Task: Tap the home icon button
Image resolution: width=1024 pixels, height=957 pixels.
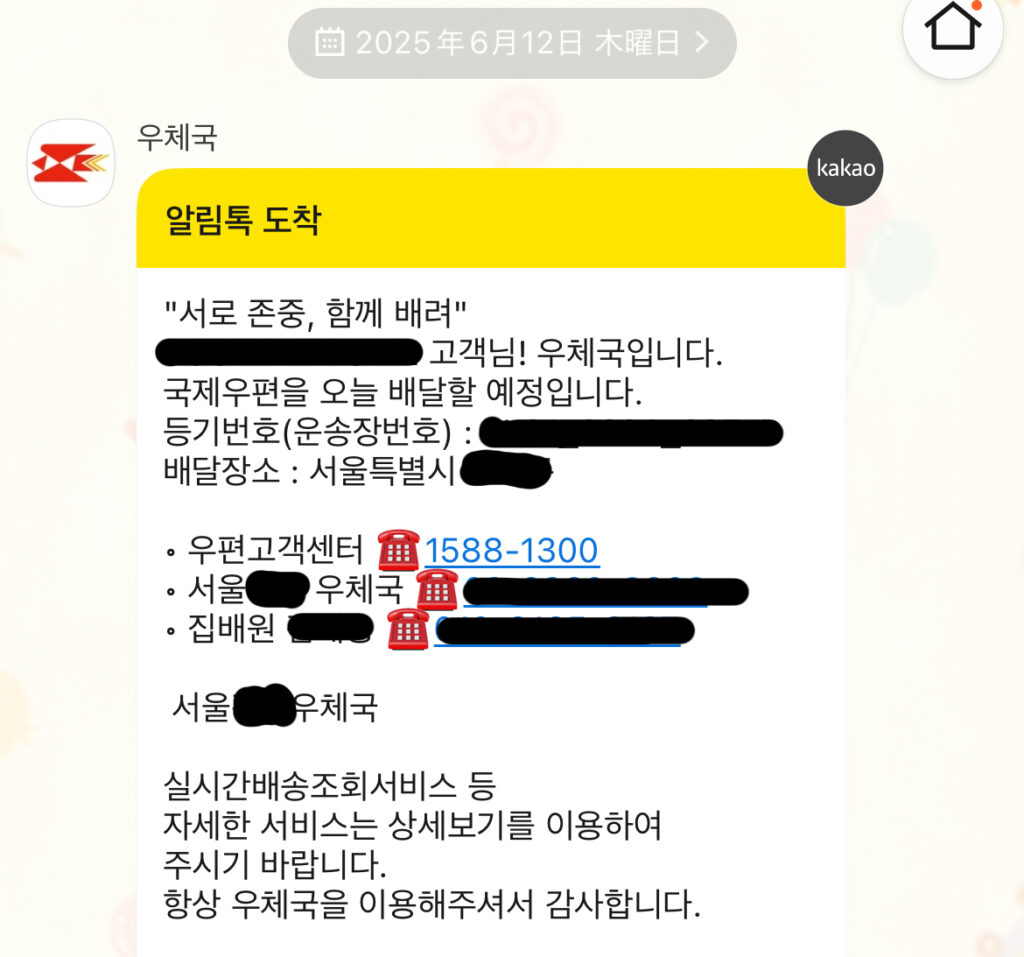Action: [x=952, y=28]
